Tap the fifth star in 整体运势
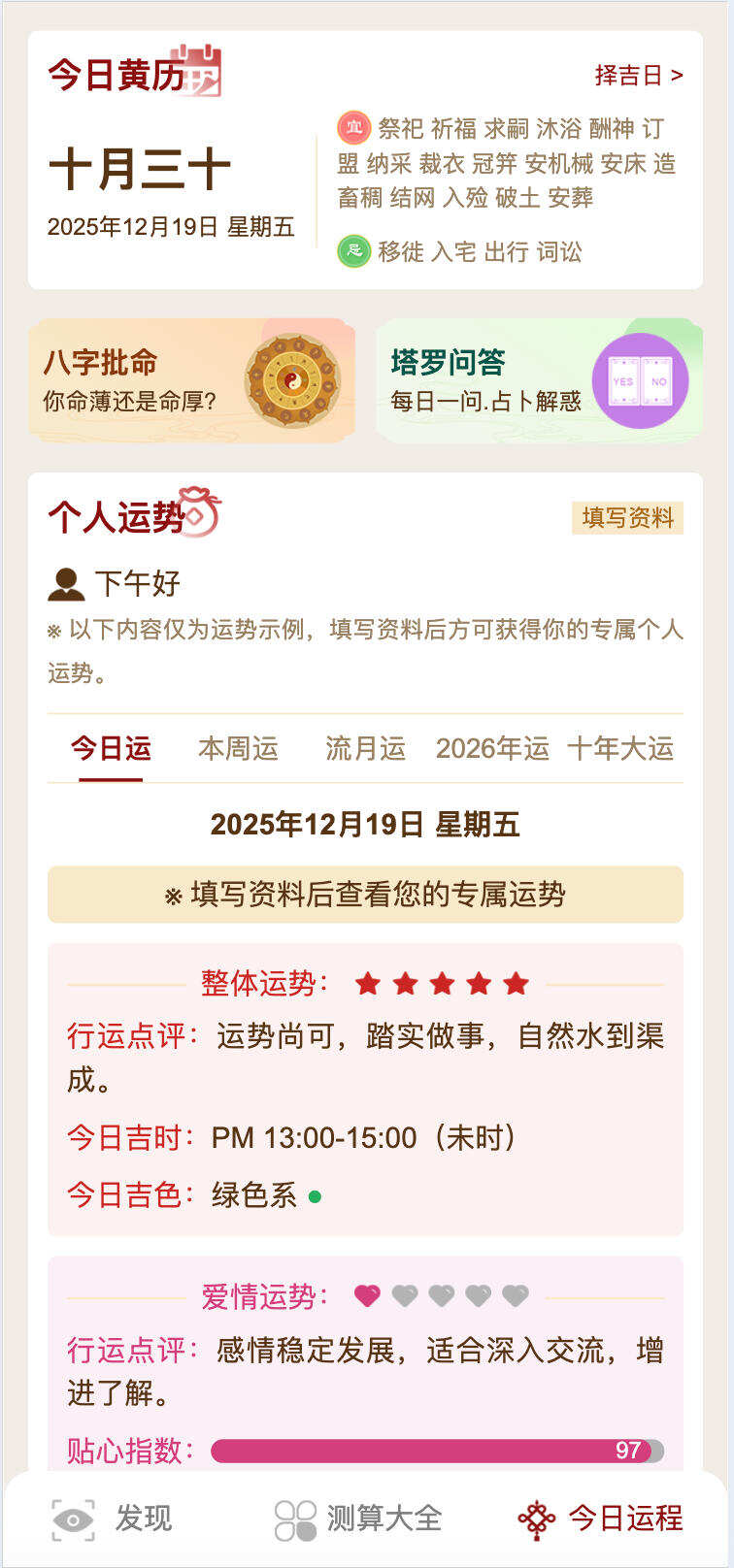 [x=515, y=983]
